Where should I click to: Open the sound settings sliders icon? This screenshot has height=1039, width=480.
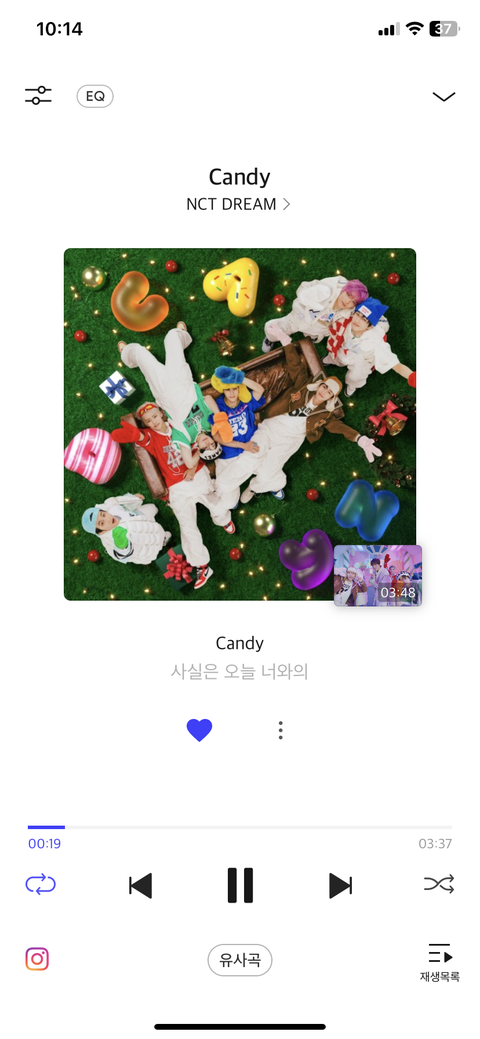pyautogui.click(x=38, y=95)
